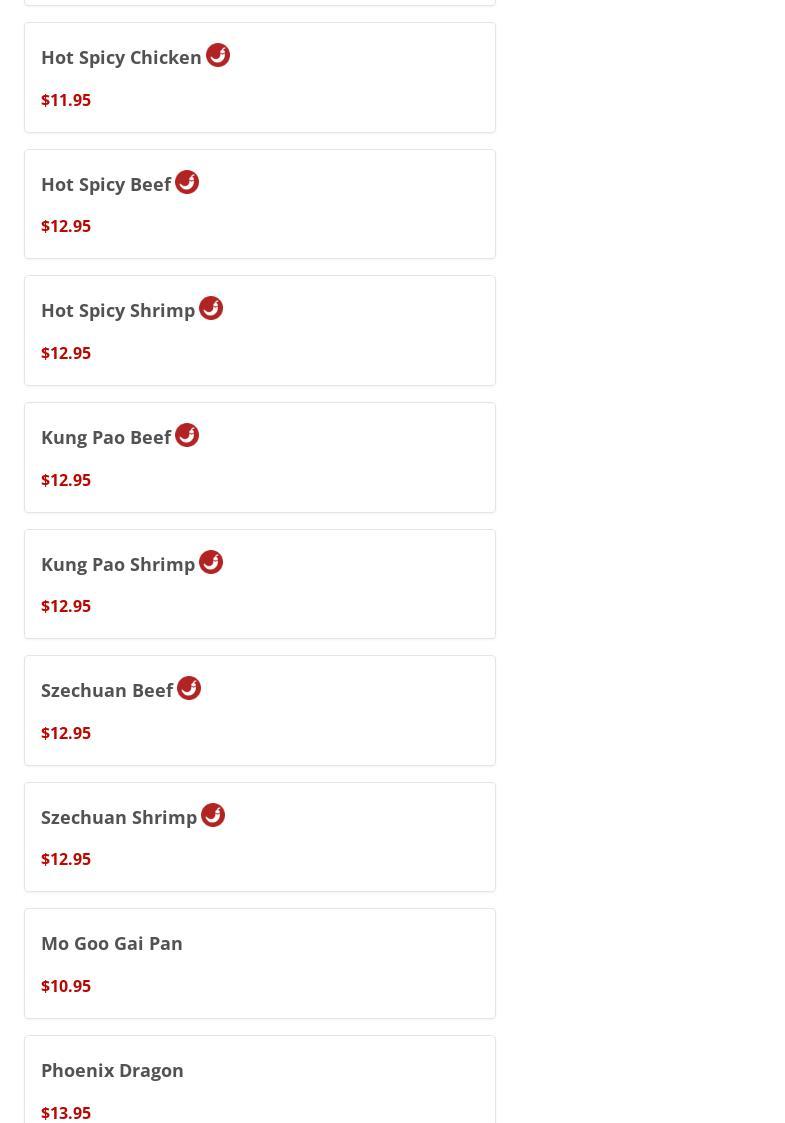Select the Phoenix Dragon dish
Image resolution: width=785 pixels, height=1123 pixels.
[x=259, y=1085]
